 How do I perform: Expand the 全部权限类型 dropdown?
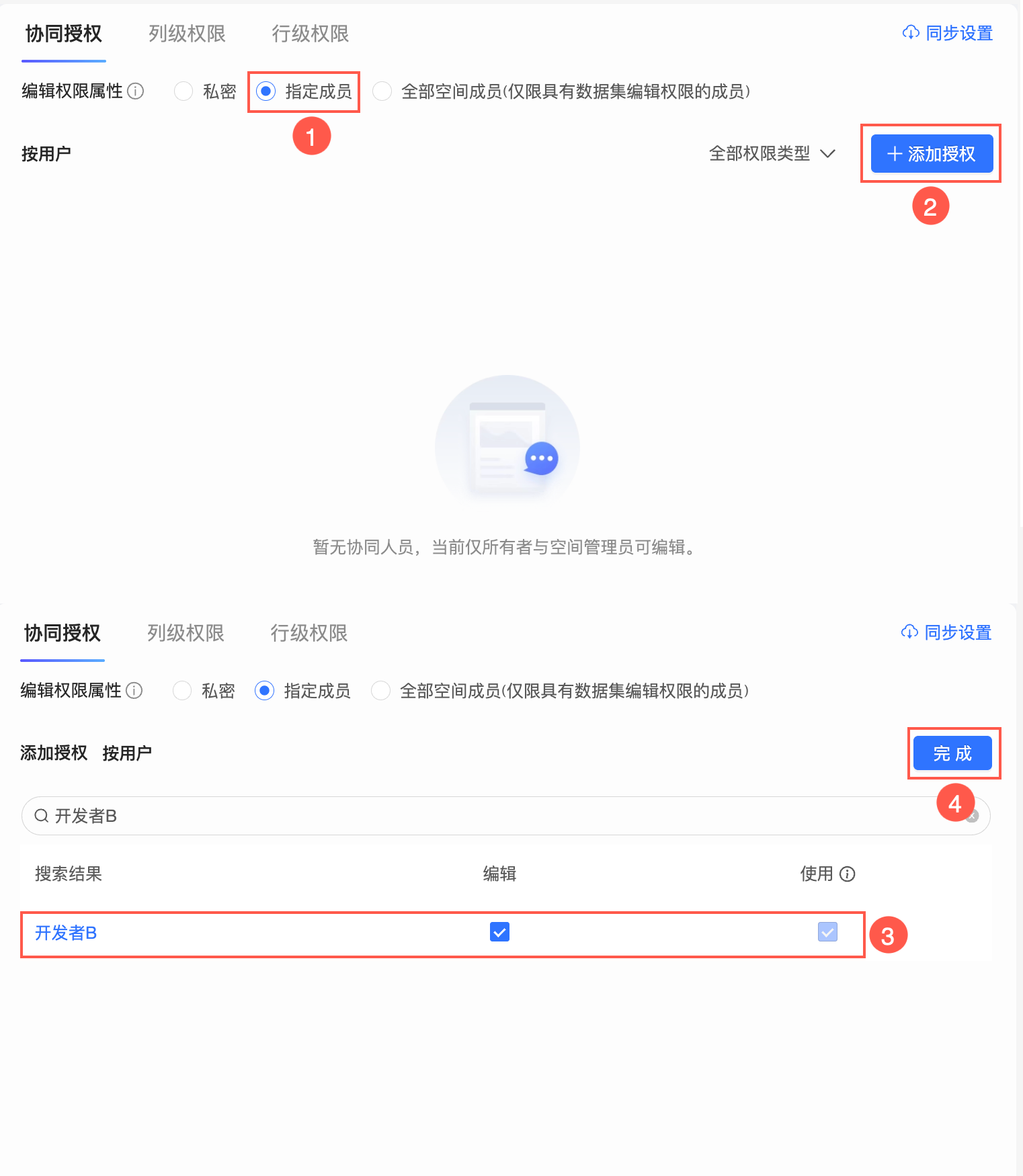[x=772, y=154]
